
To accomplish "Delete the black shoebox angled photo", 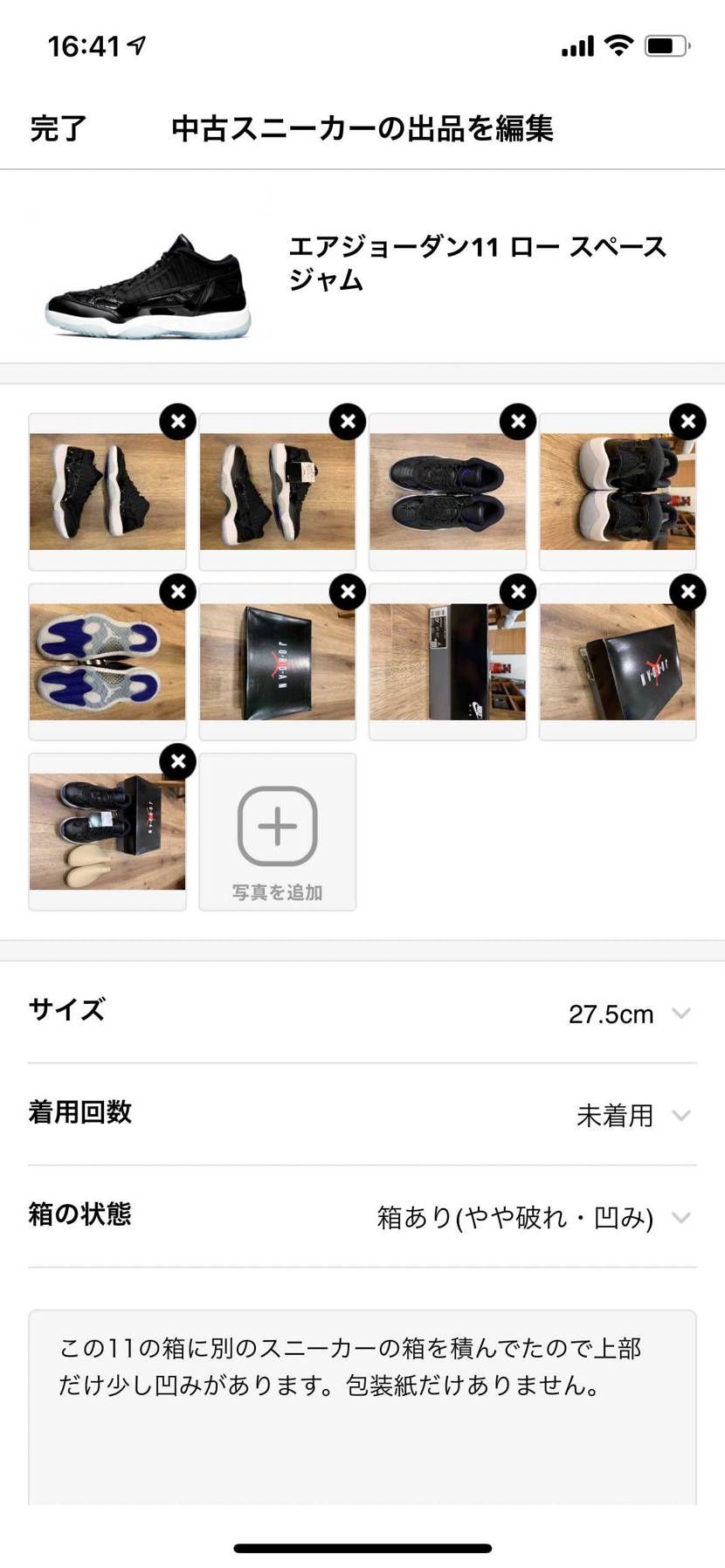I will point(688,592).
